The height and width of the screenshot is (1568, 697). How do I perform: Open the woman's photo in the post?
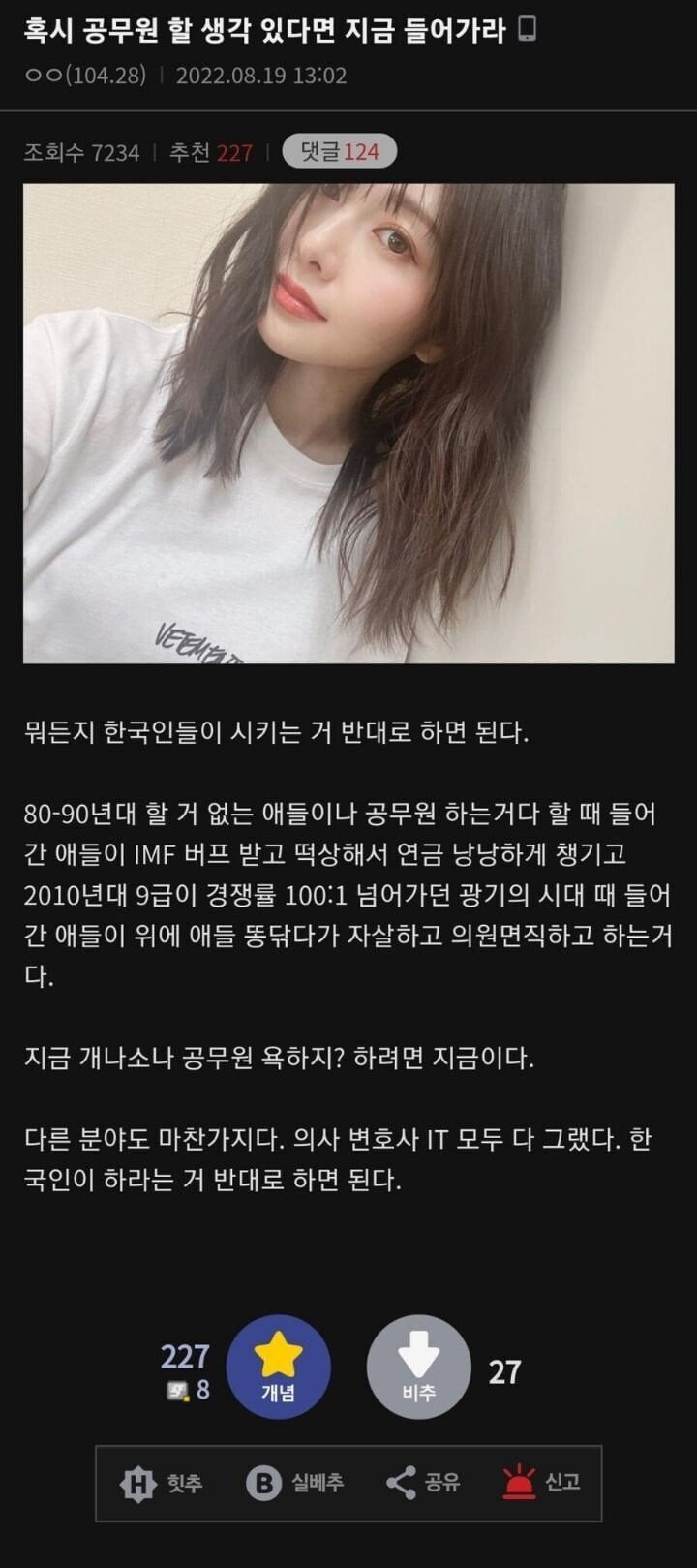(348, 423)
